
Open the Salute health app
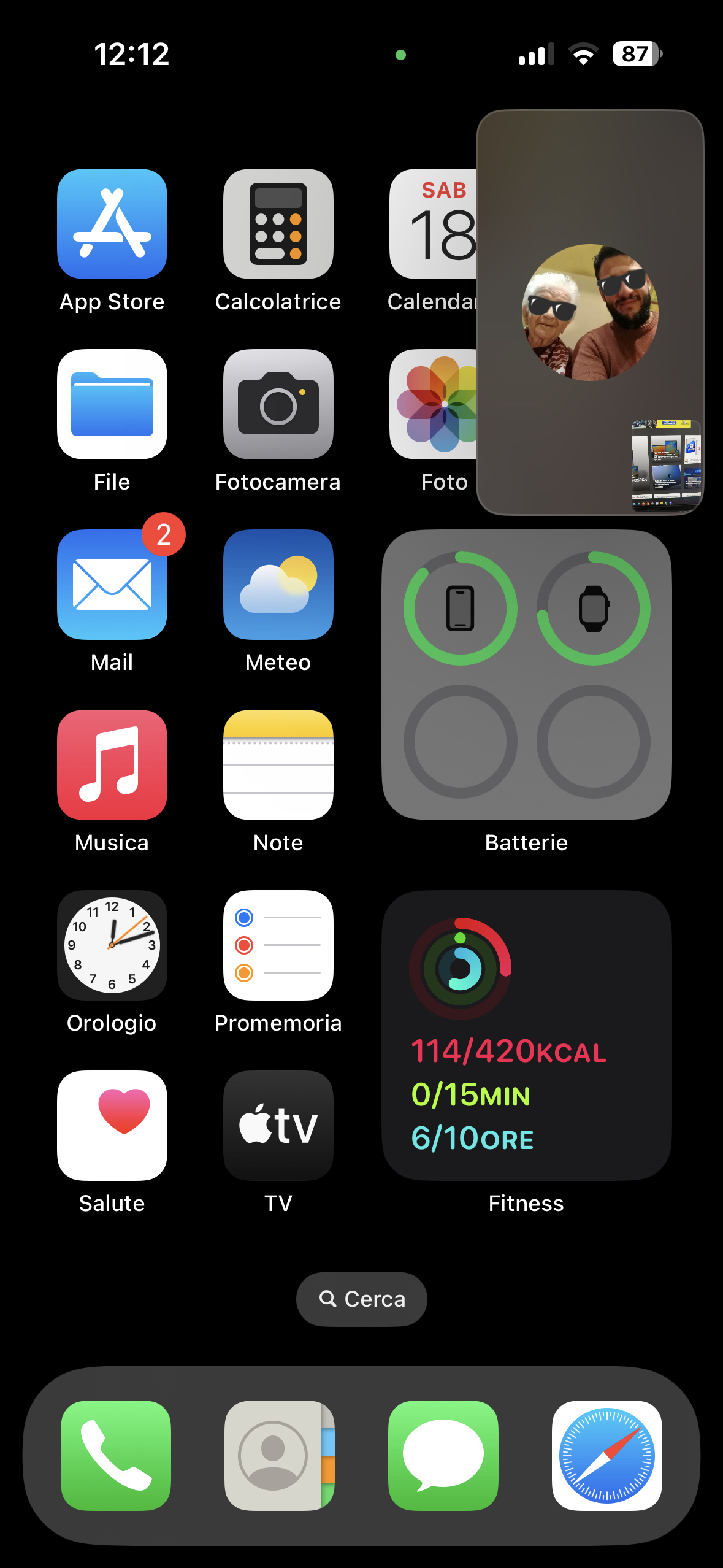tap(112, 1126)
